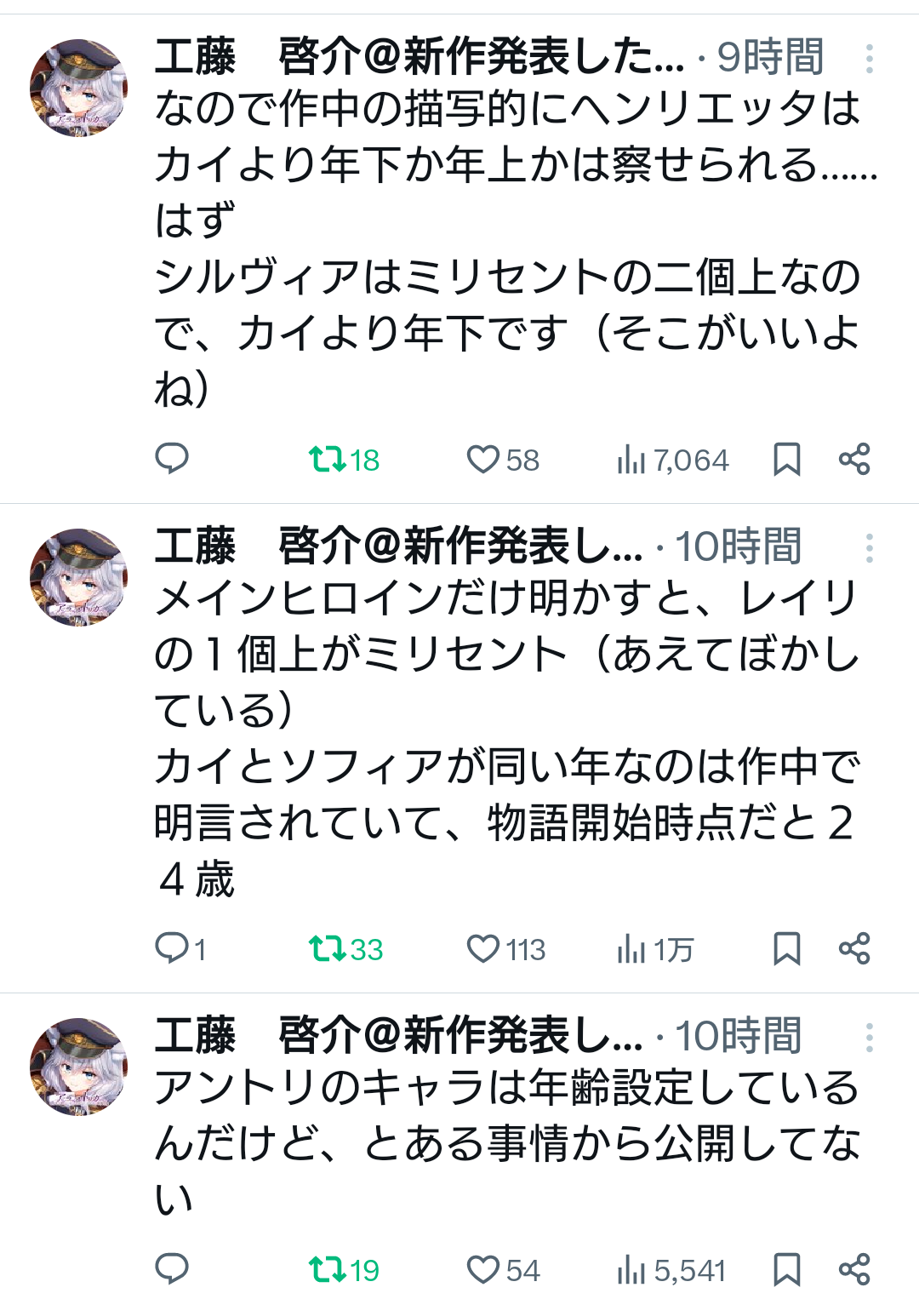This screenshot has width=919, height=1316.
Task: Like the tweet with 54 likes
Action: 482,1269
